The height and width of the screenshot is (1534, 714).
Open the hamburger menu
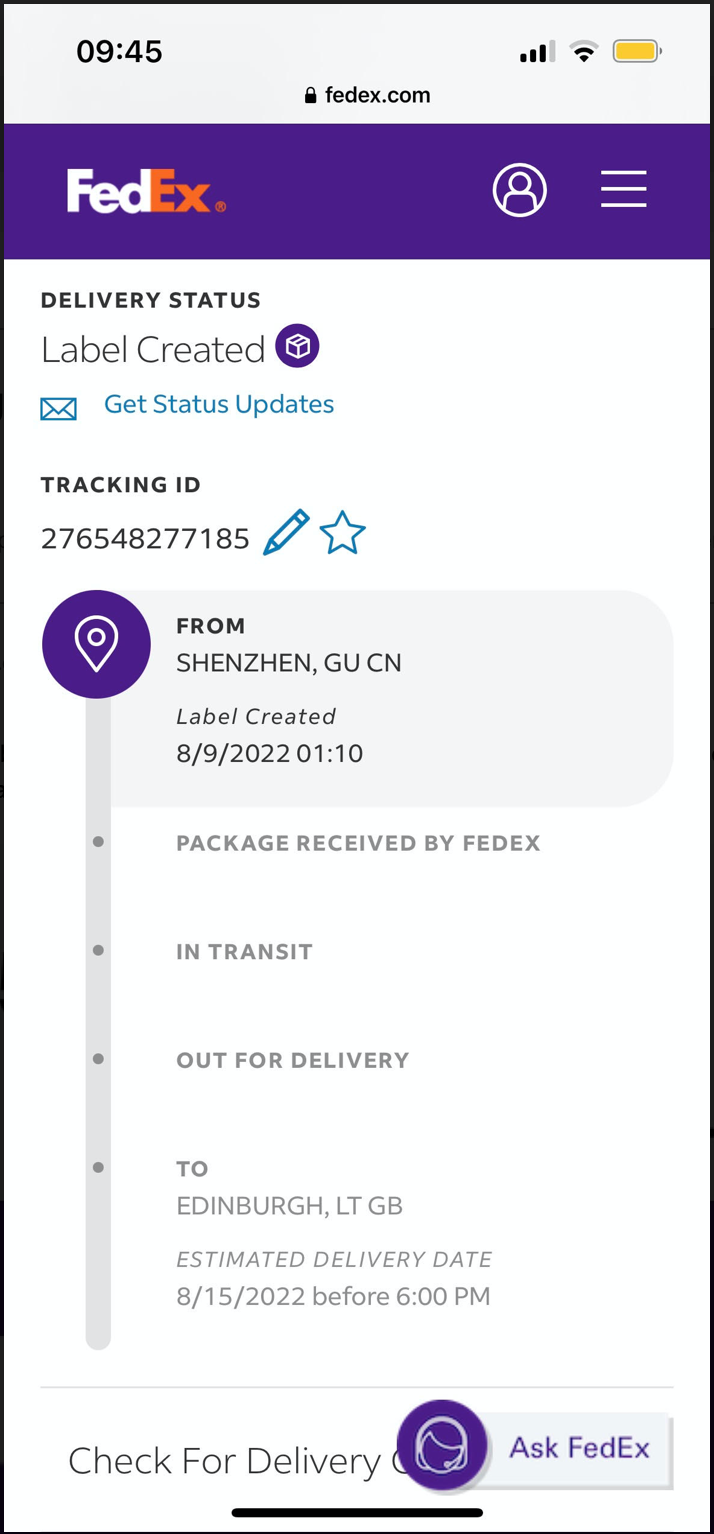(x=624, y=189)
